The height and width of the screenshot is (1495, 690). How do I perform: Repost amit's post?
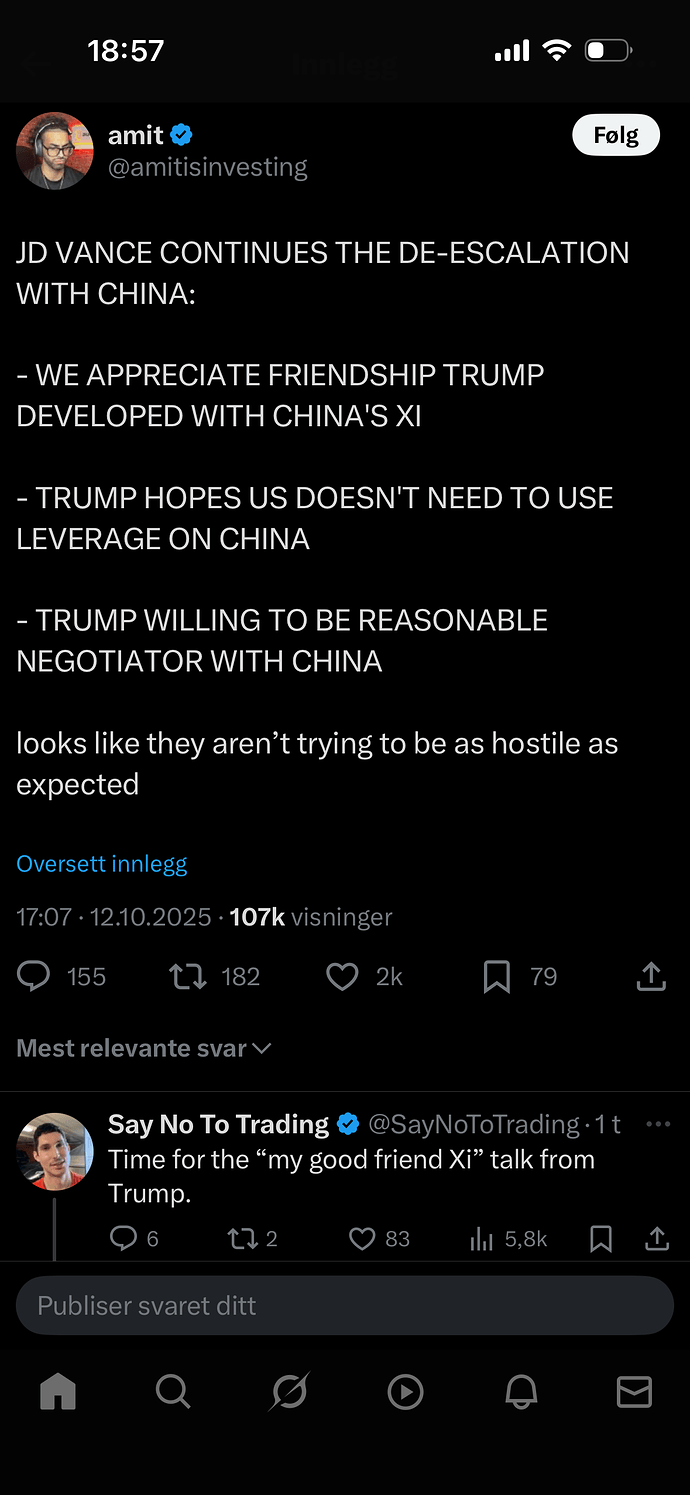tap(188, 976)
